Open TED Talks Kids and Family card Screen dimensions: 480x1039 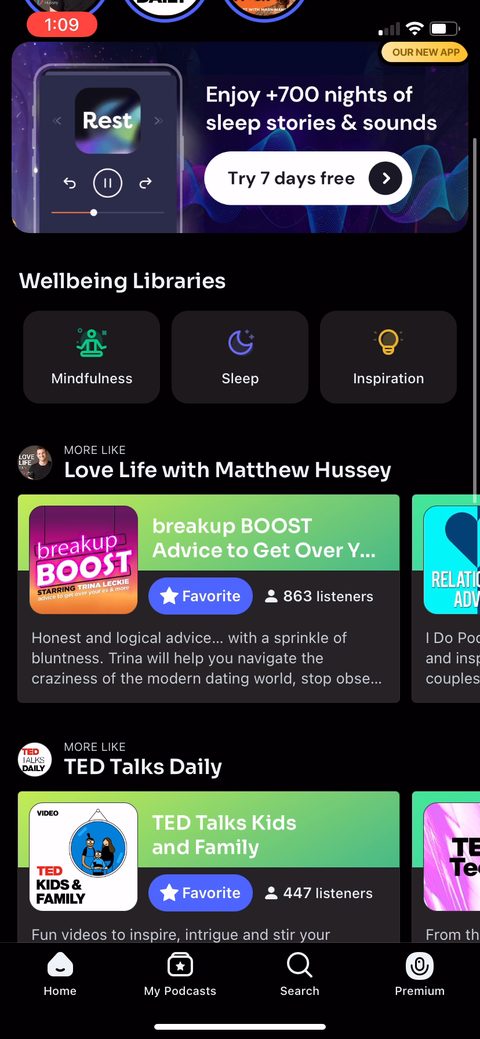point(209,867)
